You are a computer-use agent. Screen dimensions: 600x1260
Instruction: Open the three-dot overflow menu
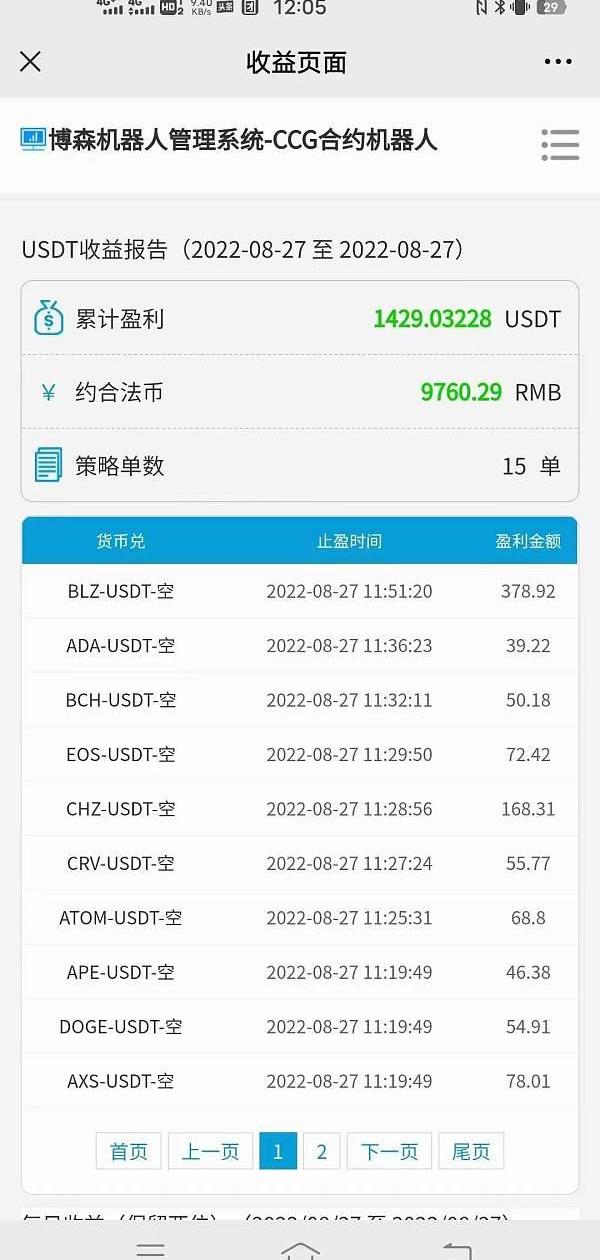[558, 62]
